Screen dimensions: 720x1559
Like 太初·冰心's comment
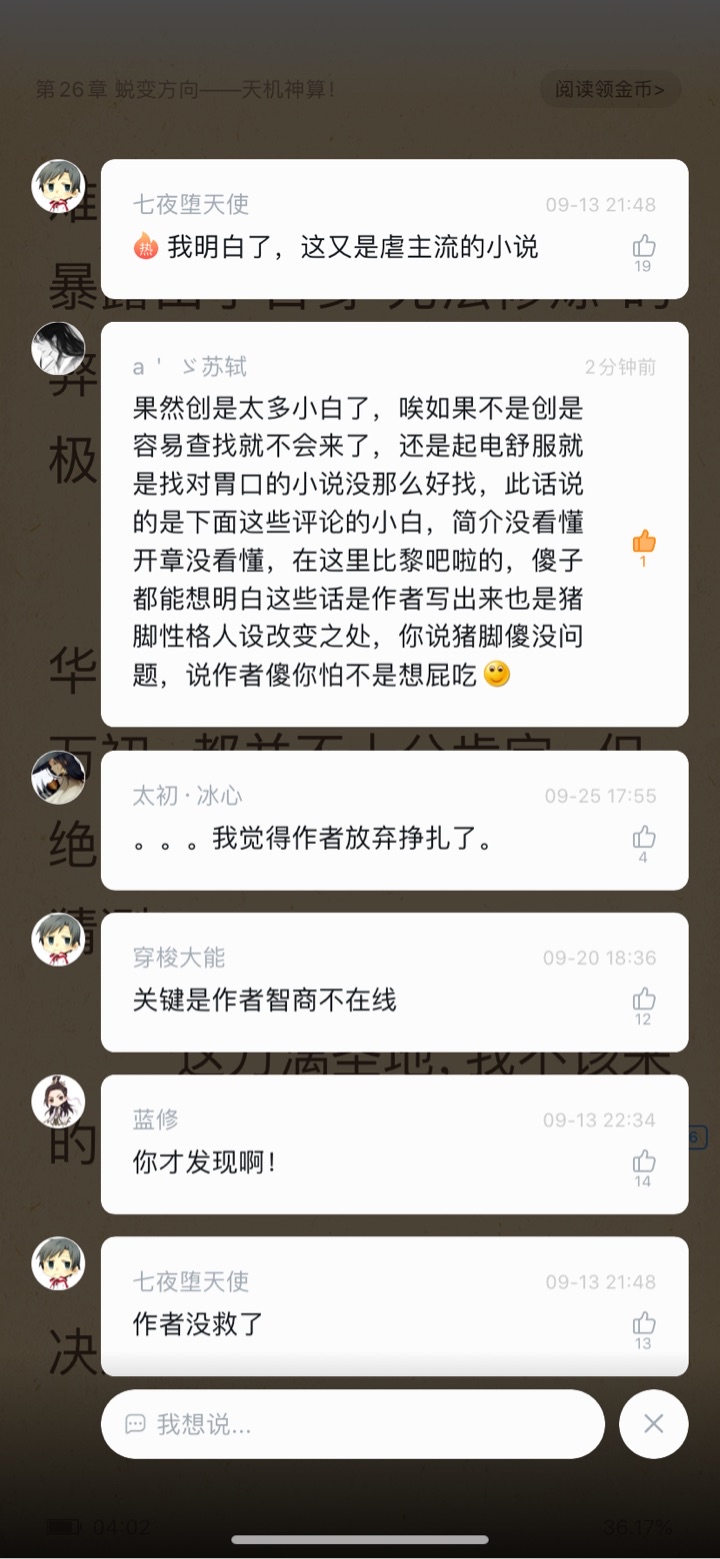tap(644, 837)
